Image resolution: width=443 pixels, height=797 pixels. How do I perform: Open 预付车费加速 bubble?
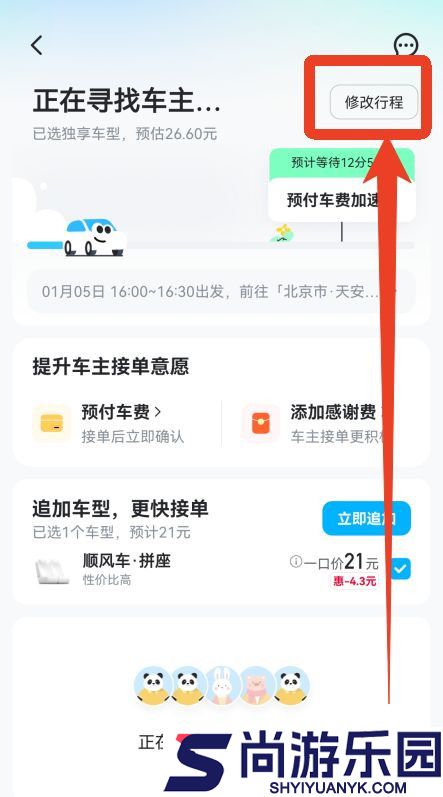point(341,200)
